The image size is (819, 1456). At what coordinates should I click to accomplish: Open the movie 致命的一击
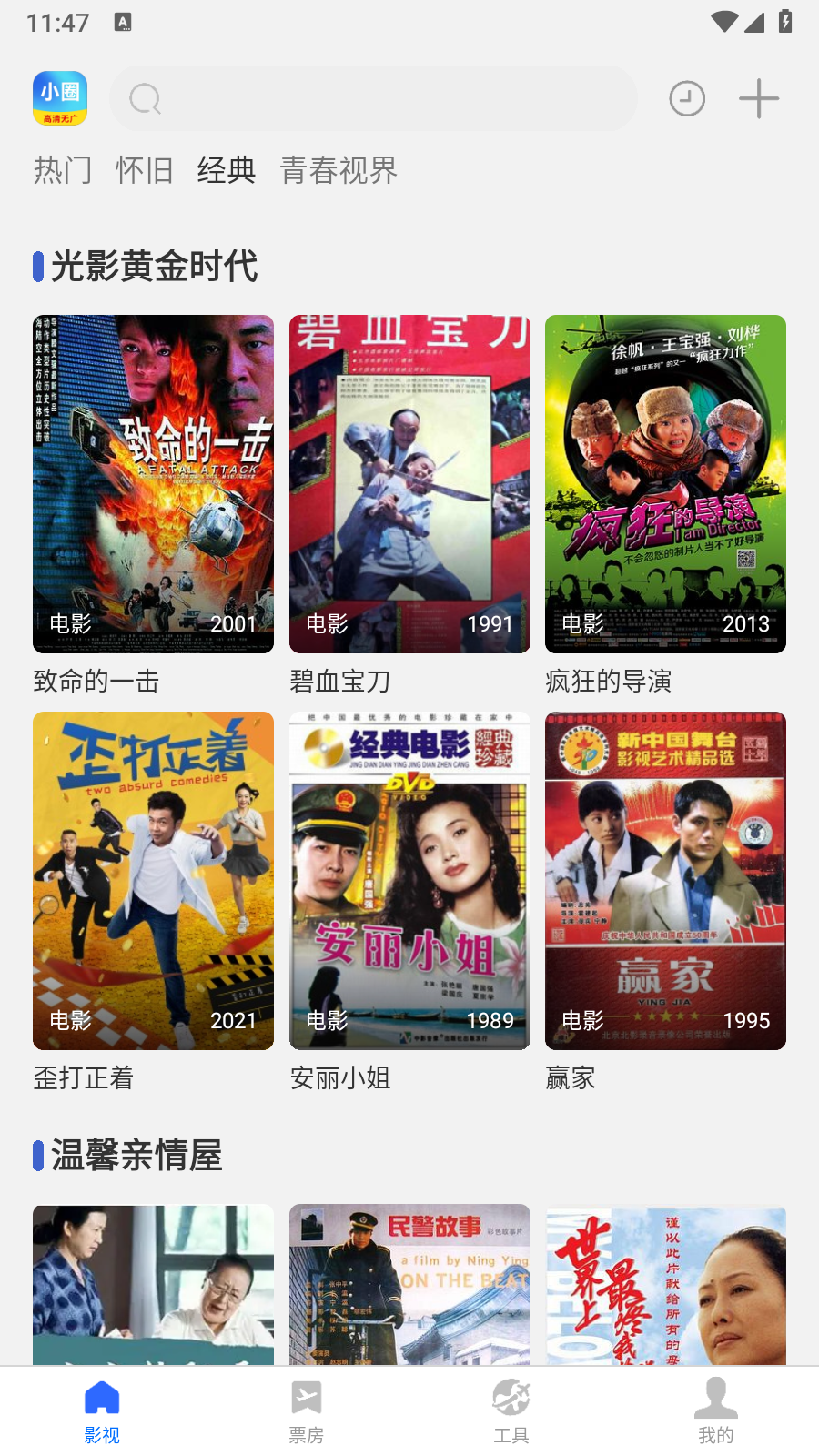152,482
